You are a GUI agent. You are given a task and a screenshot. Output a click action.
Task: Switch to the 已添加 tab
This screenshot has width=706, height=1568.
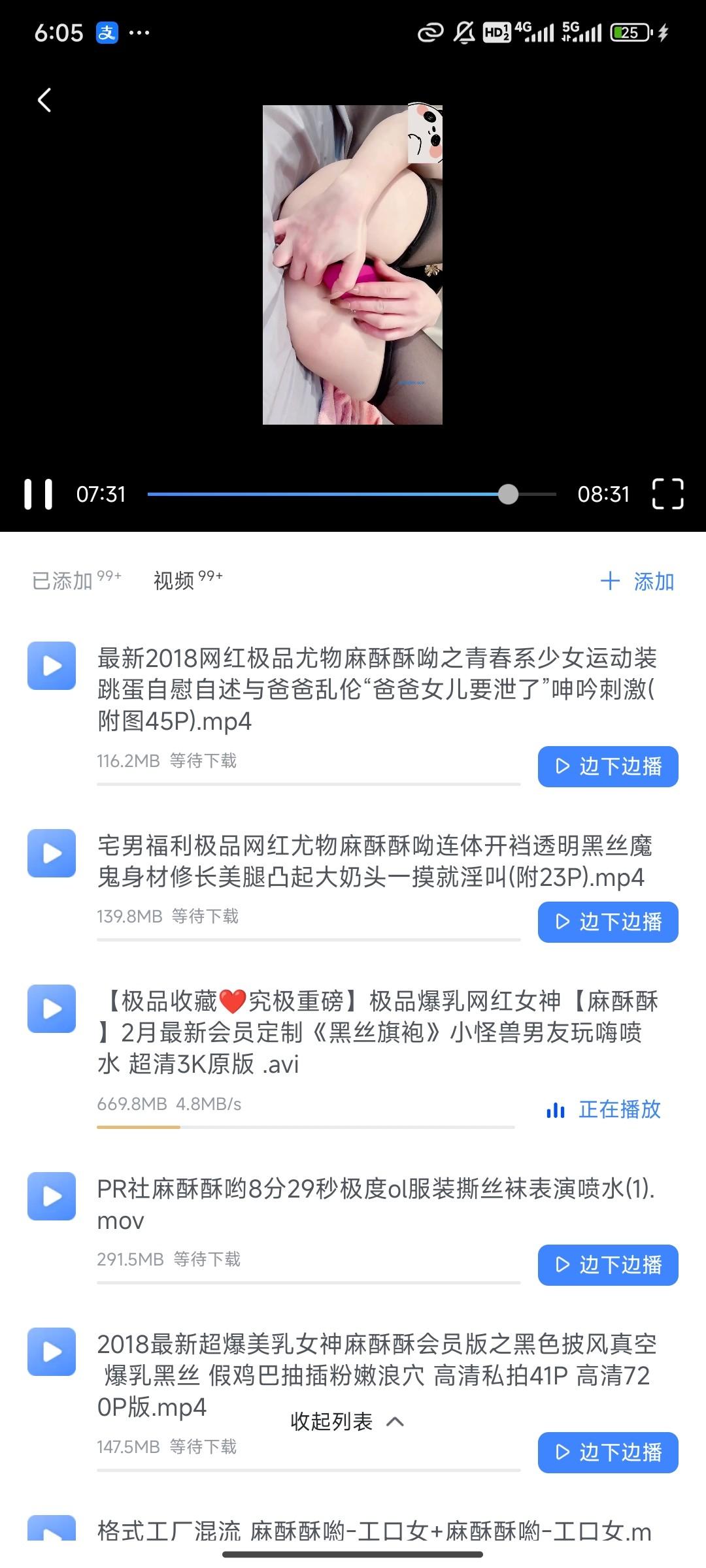pos(64,581)
